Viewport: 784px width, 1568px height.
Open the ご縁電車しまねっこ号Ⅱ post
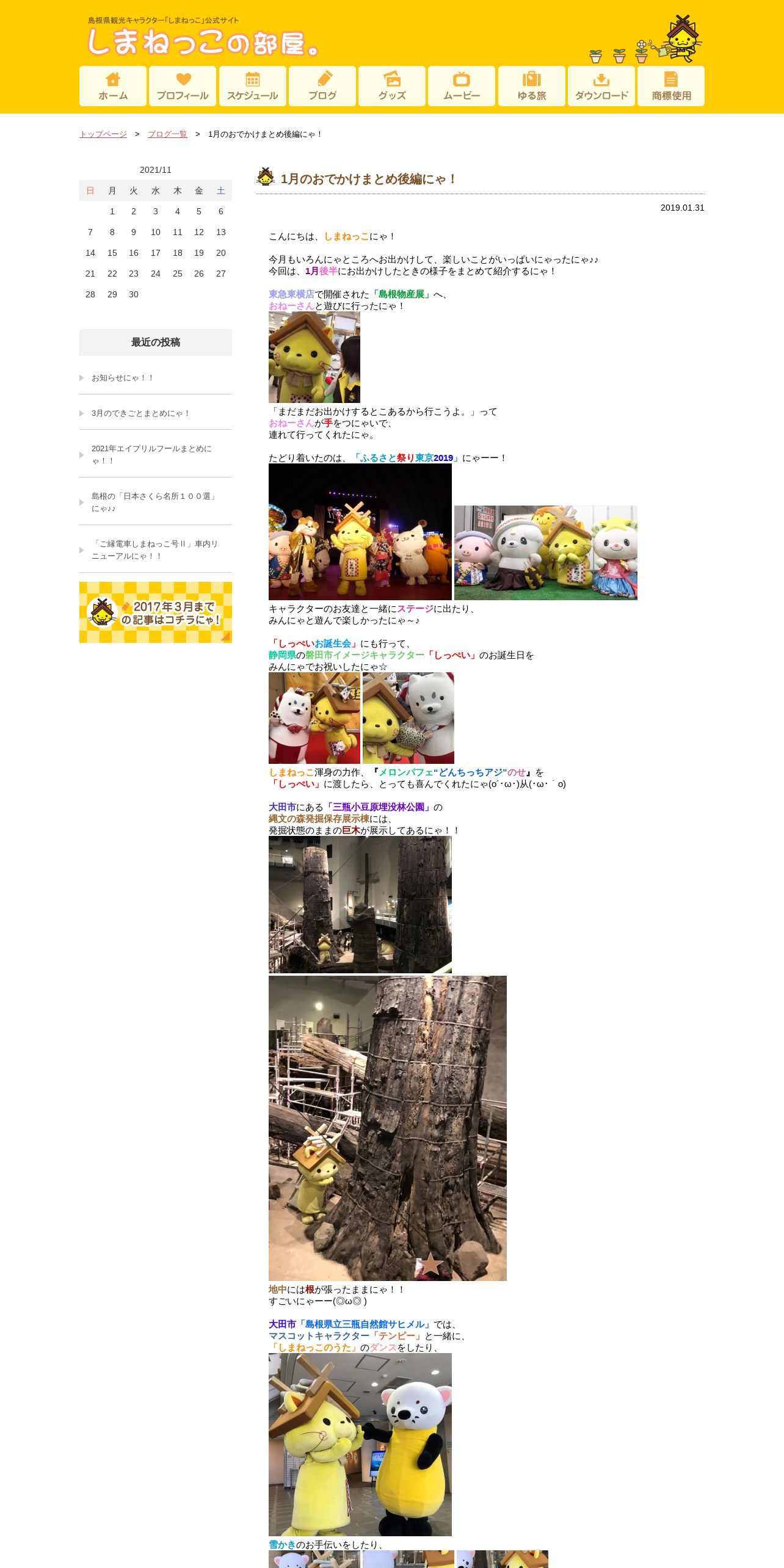coord(156,550)
